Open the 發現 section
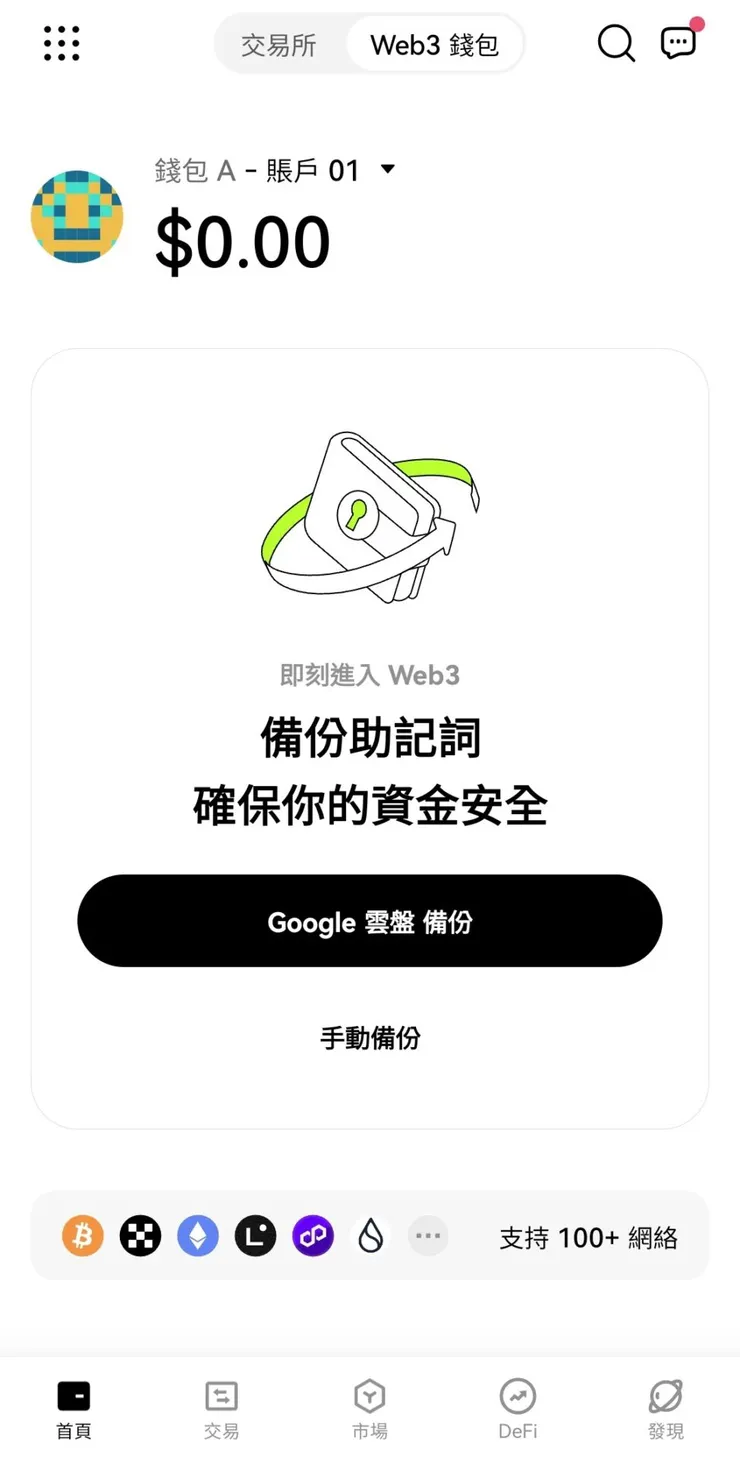The height and width of the screenshot is (1457, 740). point(665,1407)
